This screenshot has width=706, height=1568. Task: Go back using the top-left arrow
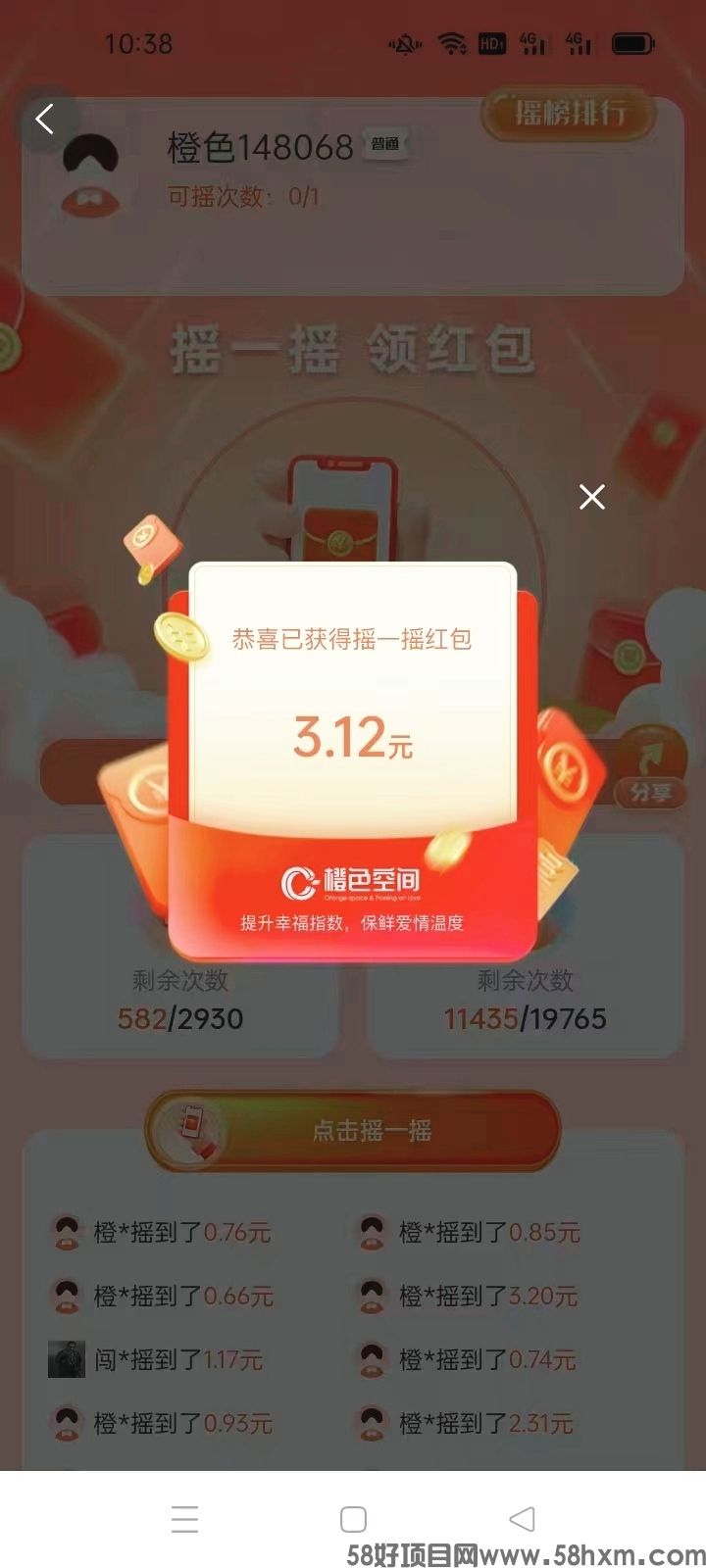pyautogui.click(x=44, y=120)
